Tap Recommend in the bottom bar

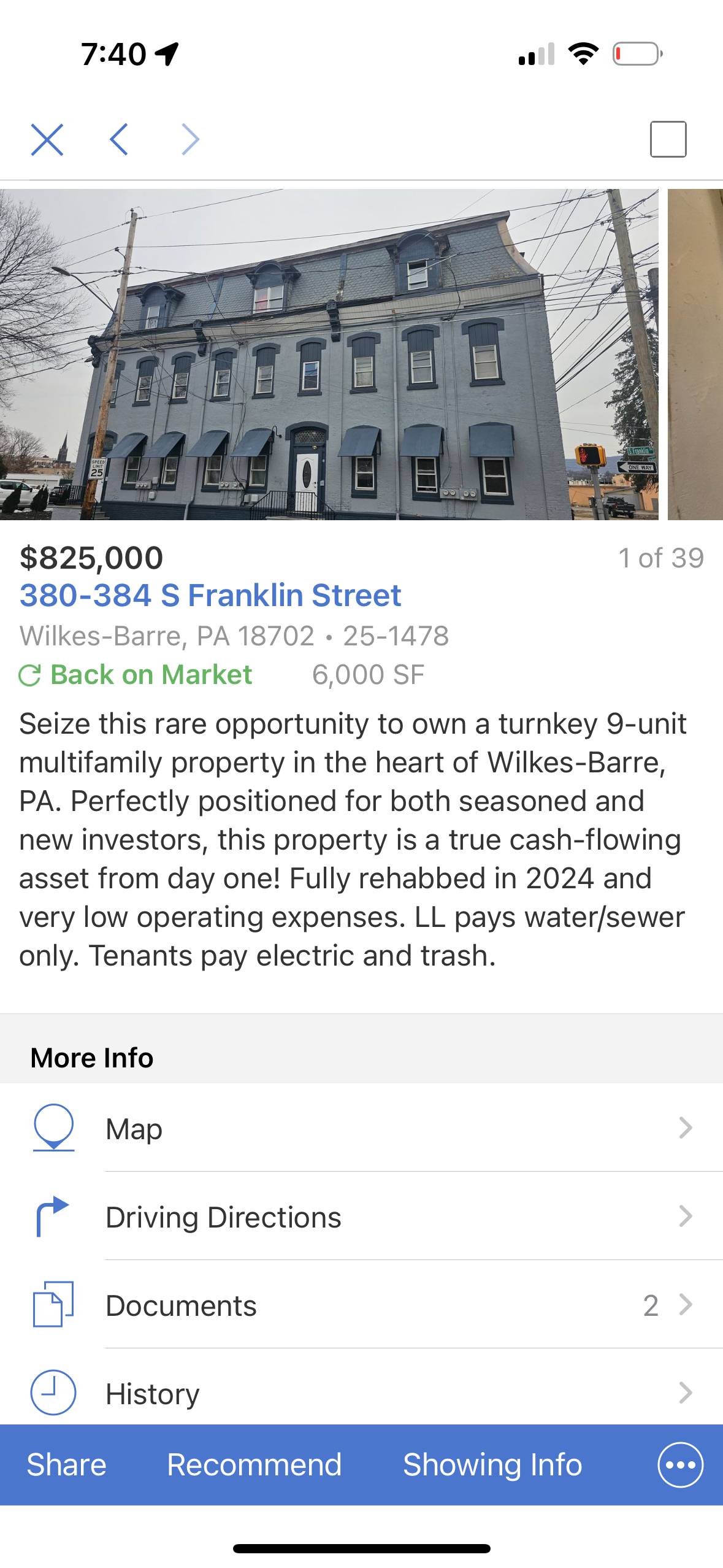tap(254, 1464)
